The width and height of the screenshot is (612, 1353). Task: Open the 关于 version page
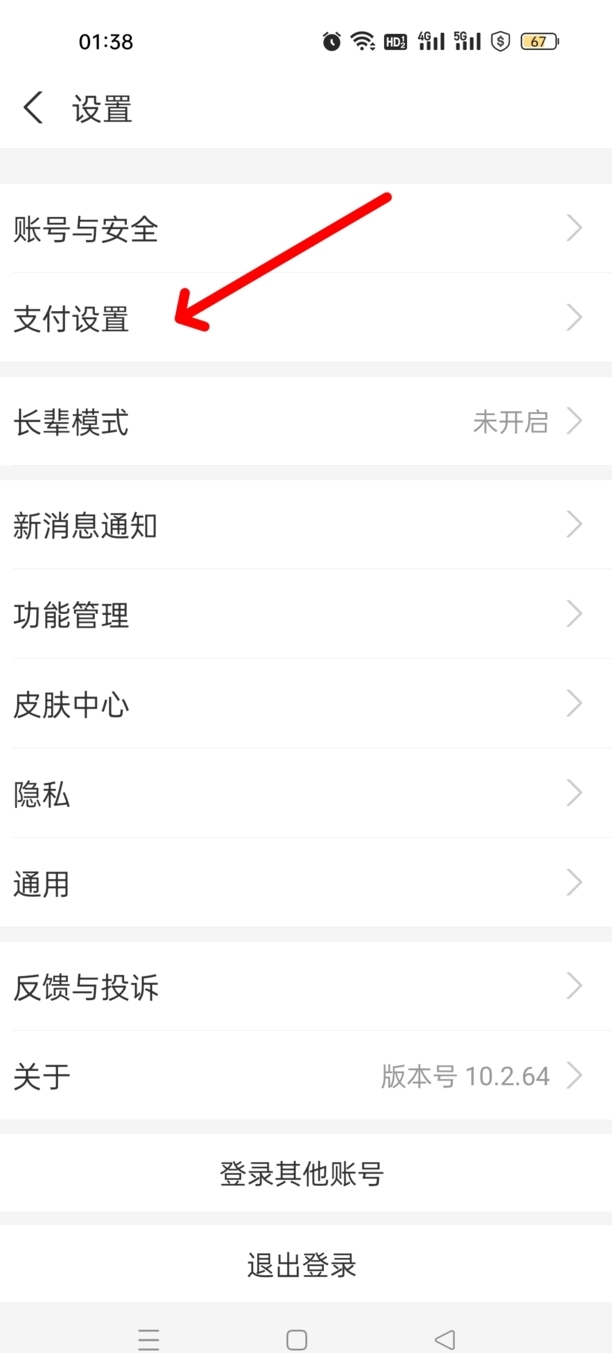click(306, 1076)
